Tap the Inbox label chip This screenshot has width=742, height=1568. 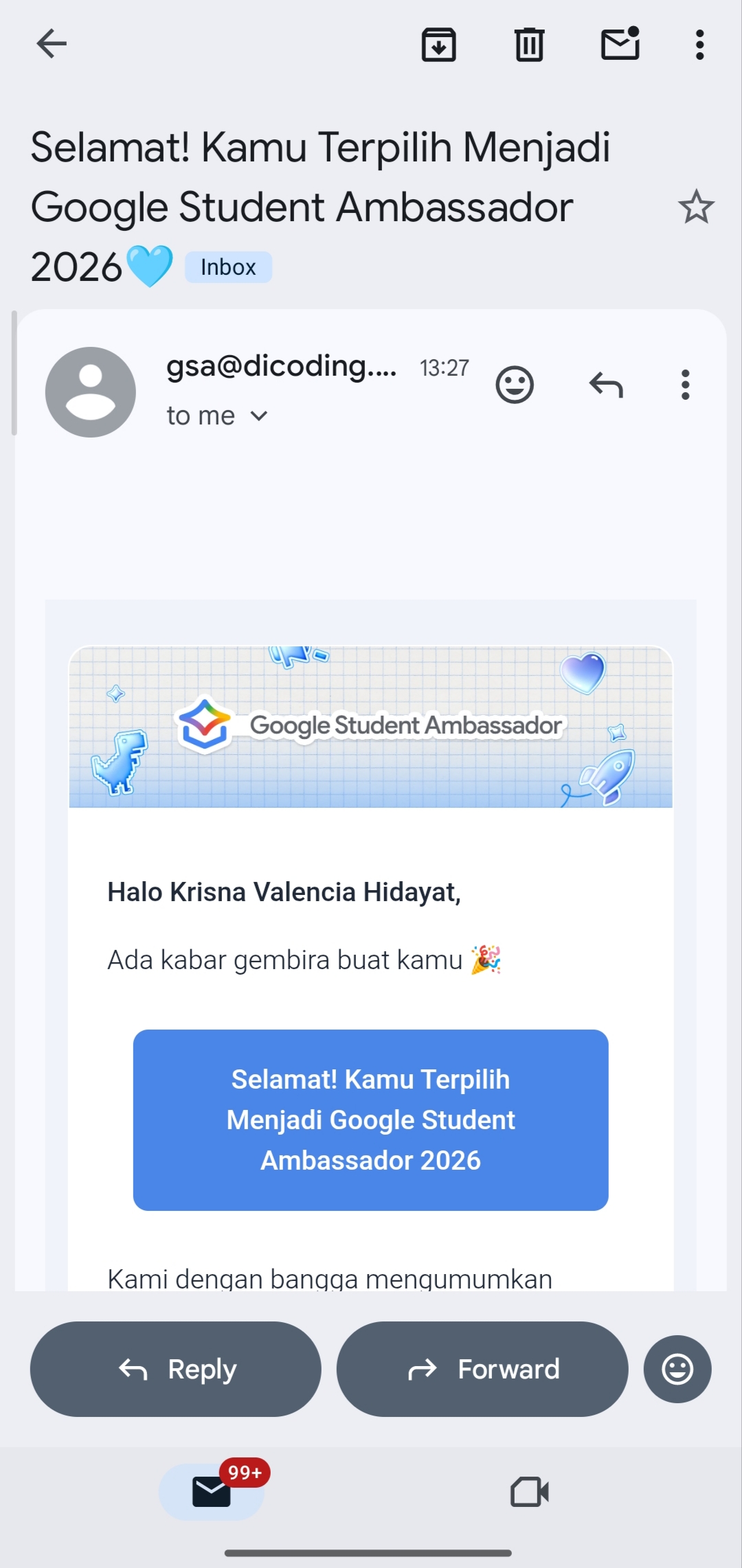pyautogui.click(x=228, y=267)
